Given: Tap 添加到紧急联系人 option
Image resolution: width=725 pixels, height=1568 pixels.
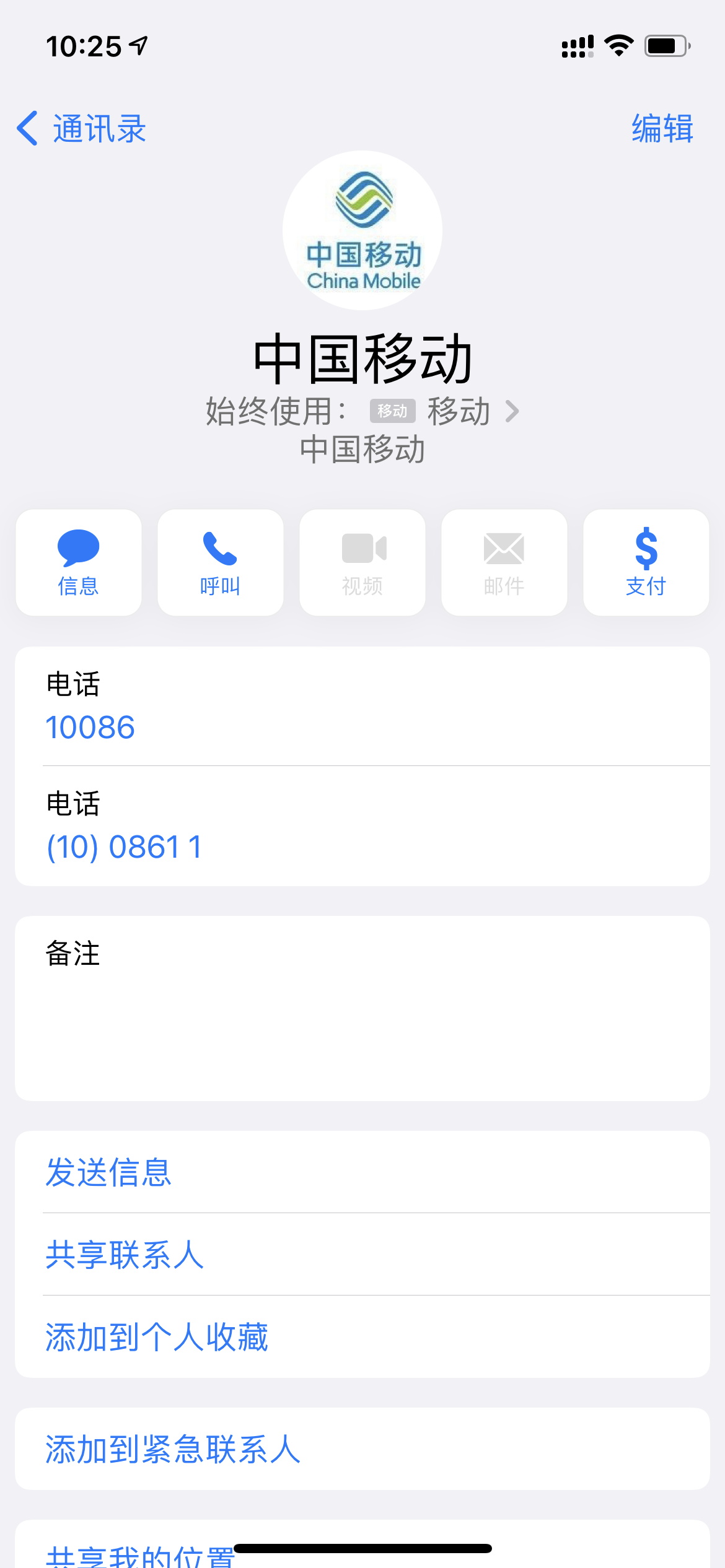Looking at the screenshot, I should pos(173,1449).
